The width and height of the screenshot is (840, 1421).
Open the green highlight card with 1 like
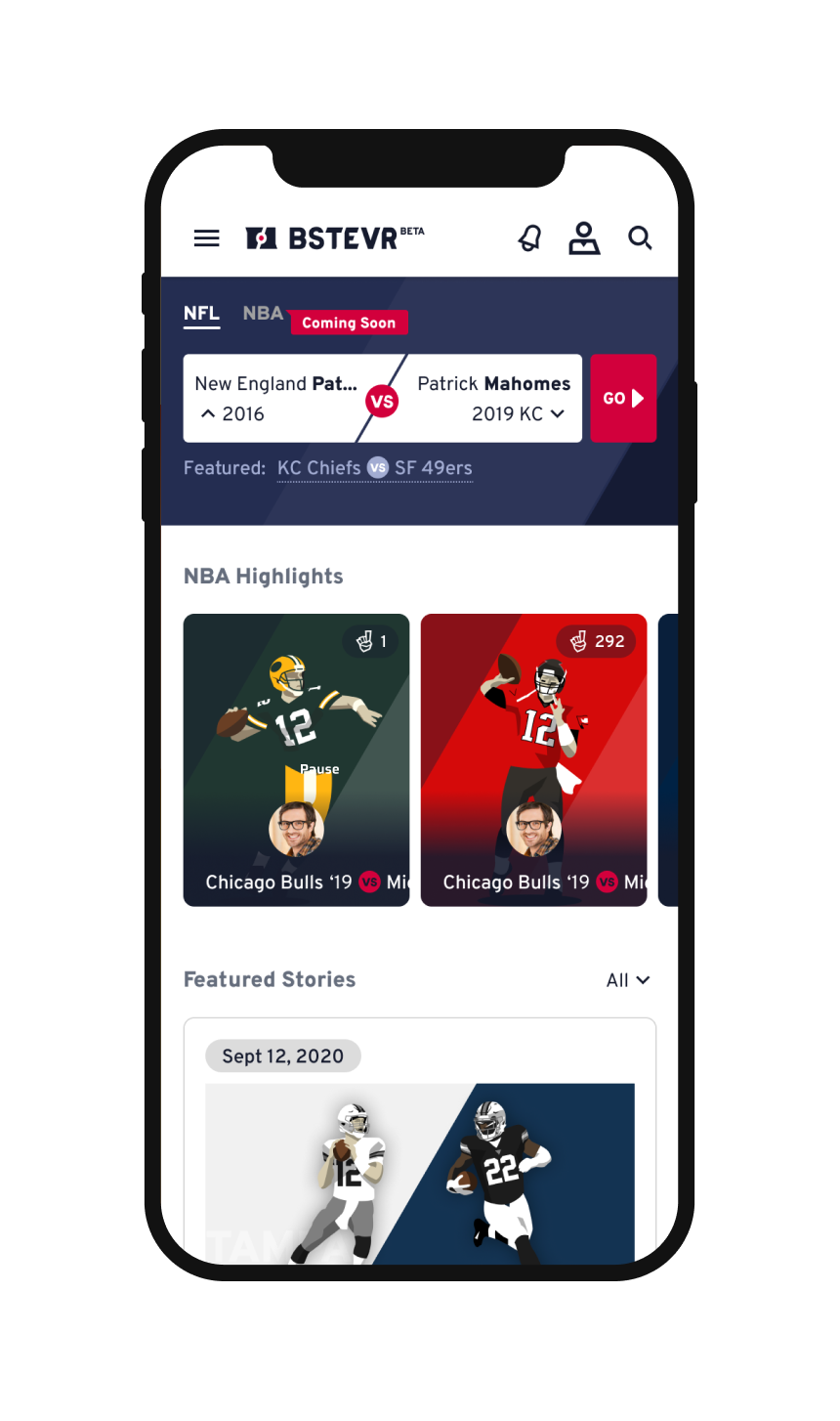tap(296, 760)
